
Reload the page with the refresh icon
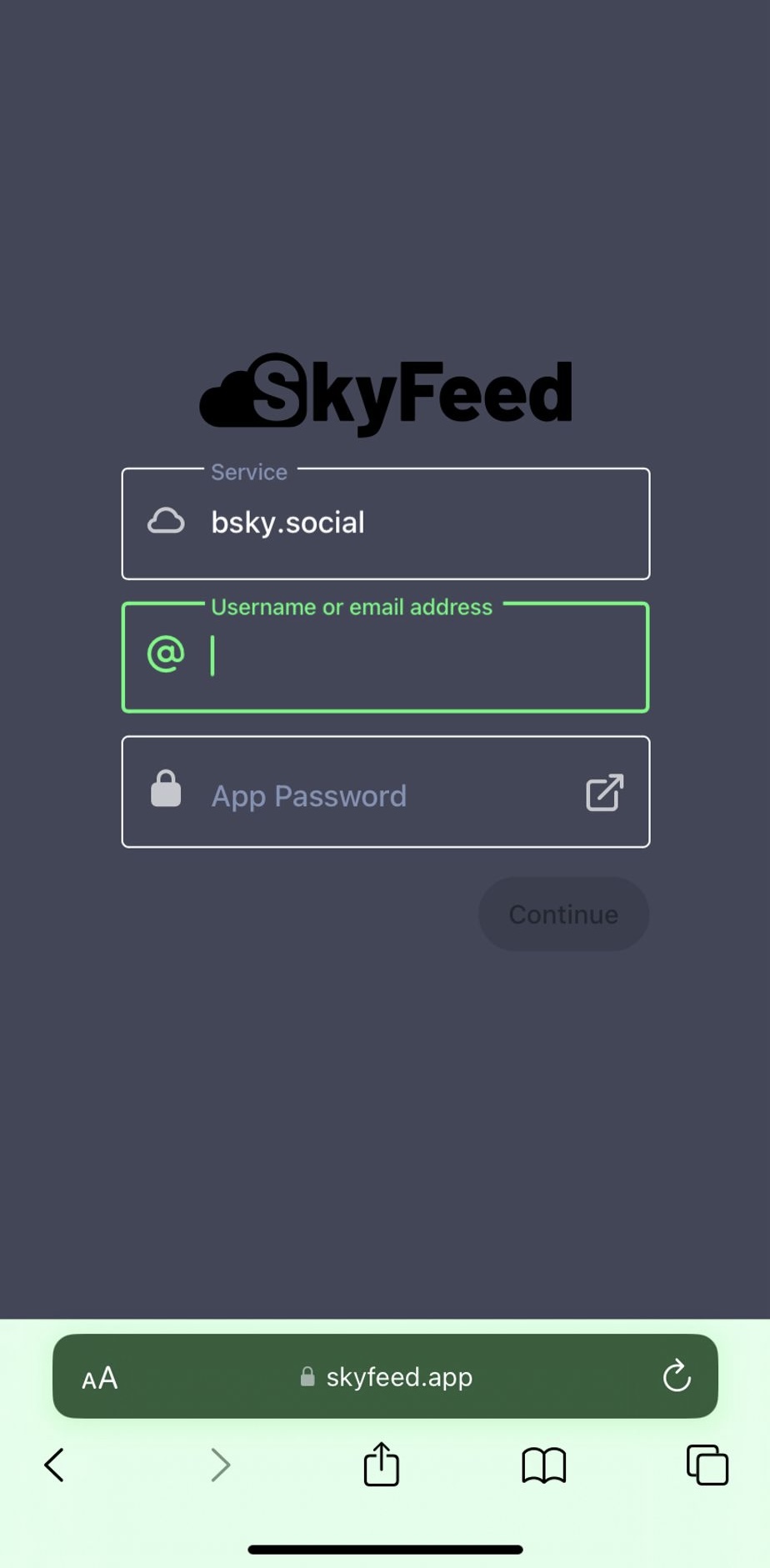click(677, 1376)
